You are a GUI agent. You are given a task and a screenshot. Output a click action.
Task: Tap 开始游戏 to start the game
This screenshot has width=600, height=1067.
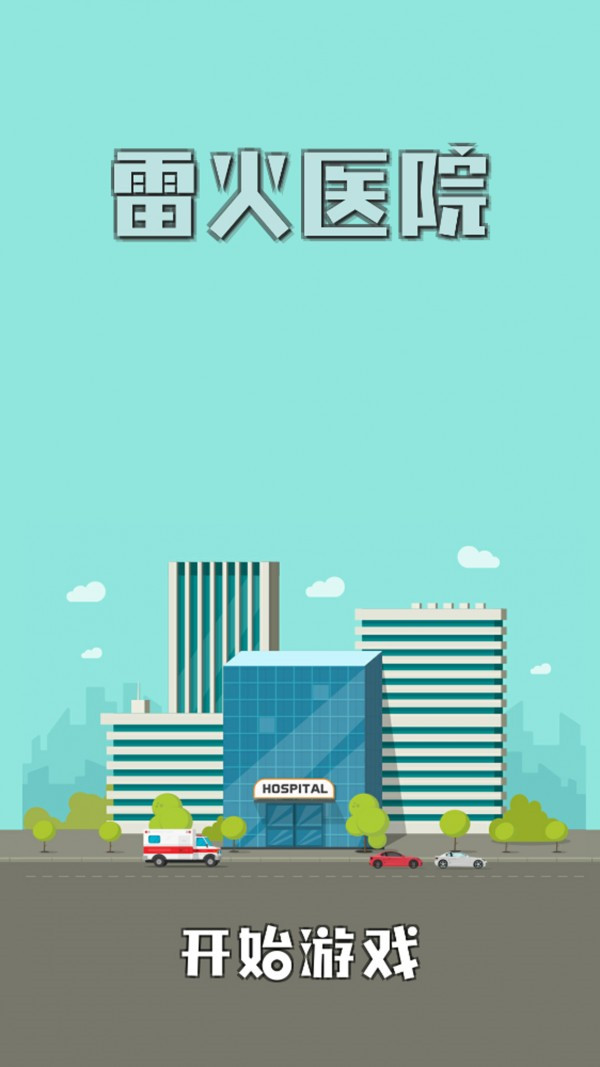(x=299, y=954)
